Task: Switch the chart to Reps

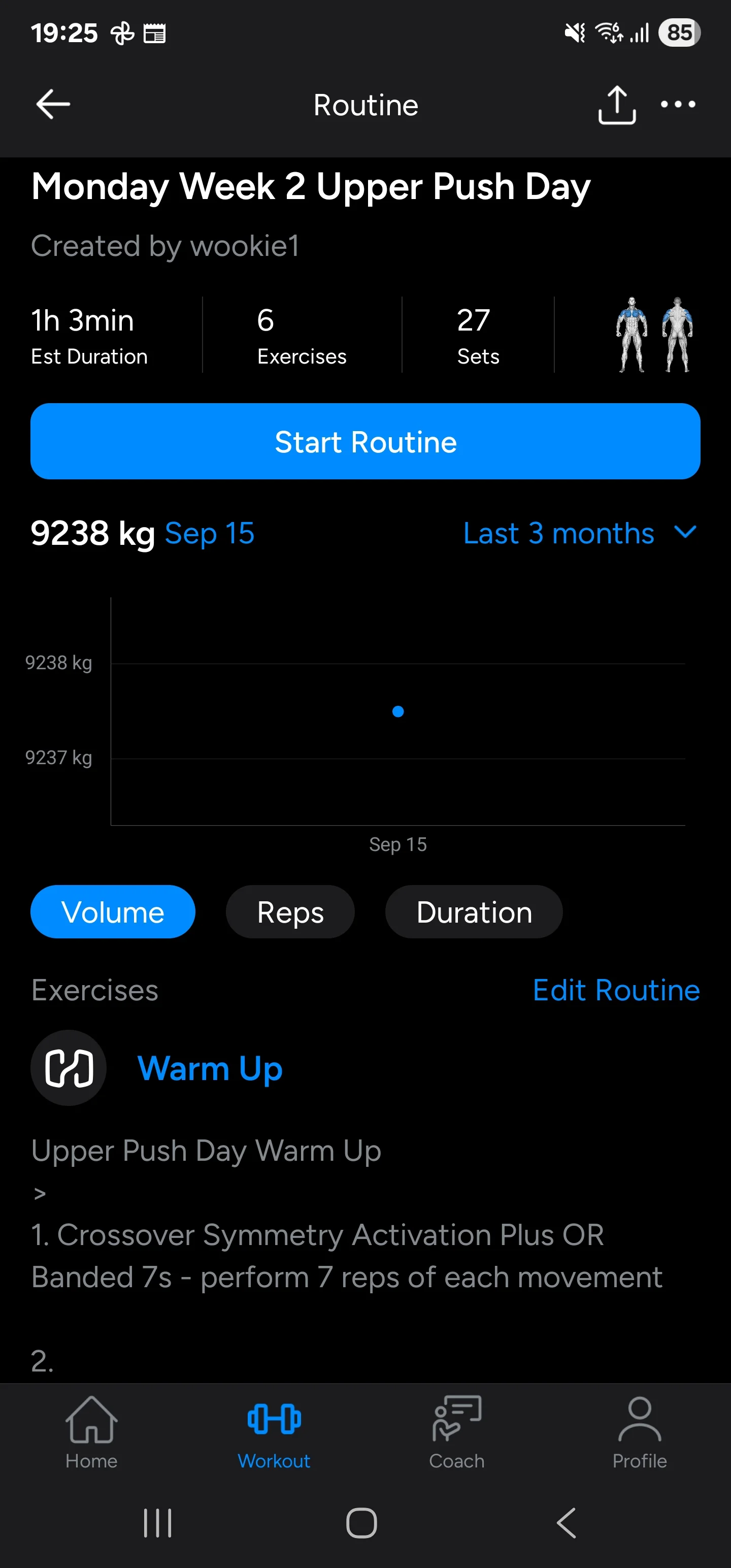Action: [290, 912]
